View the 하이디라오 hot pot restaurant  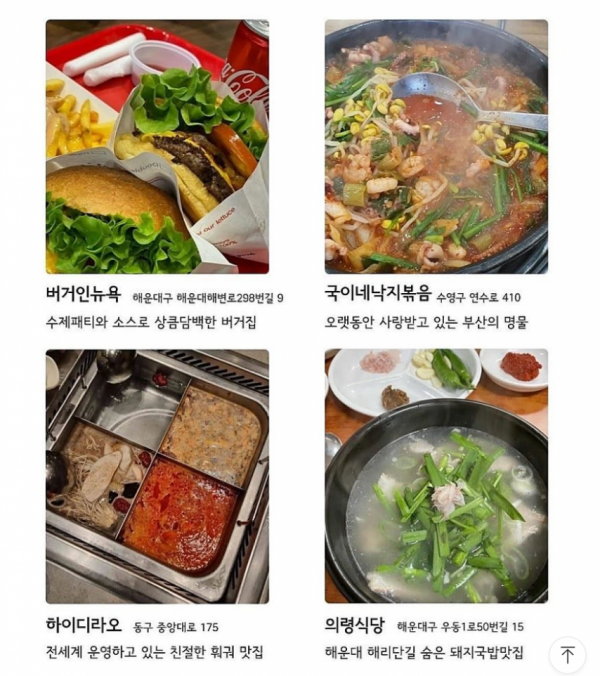[157, 475]
